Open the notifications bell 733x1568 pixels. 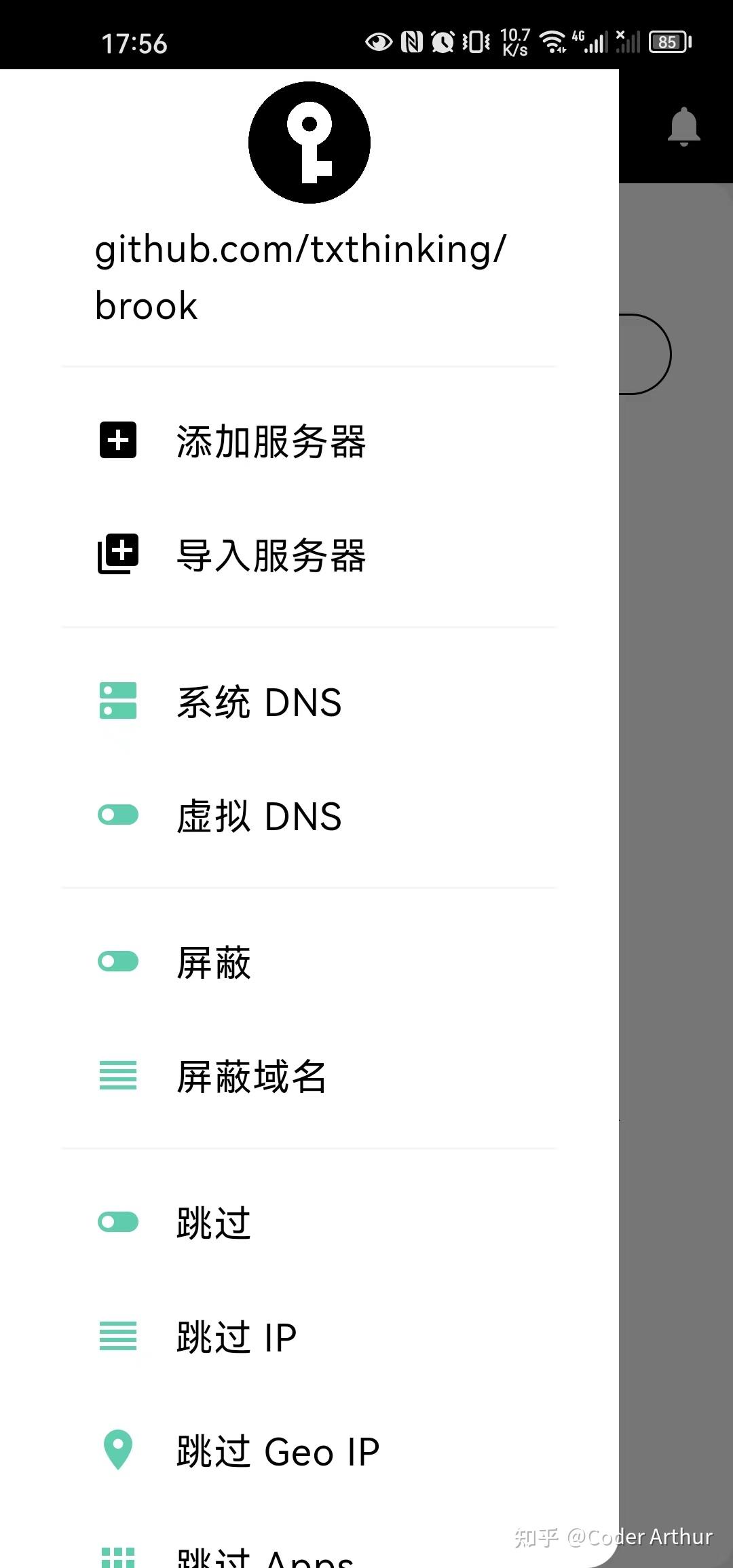pyautogui.click(x=683, y=127)
